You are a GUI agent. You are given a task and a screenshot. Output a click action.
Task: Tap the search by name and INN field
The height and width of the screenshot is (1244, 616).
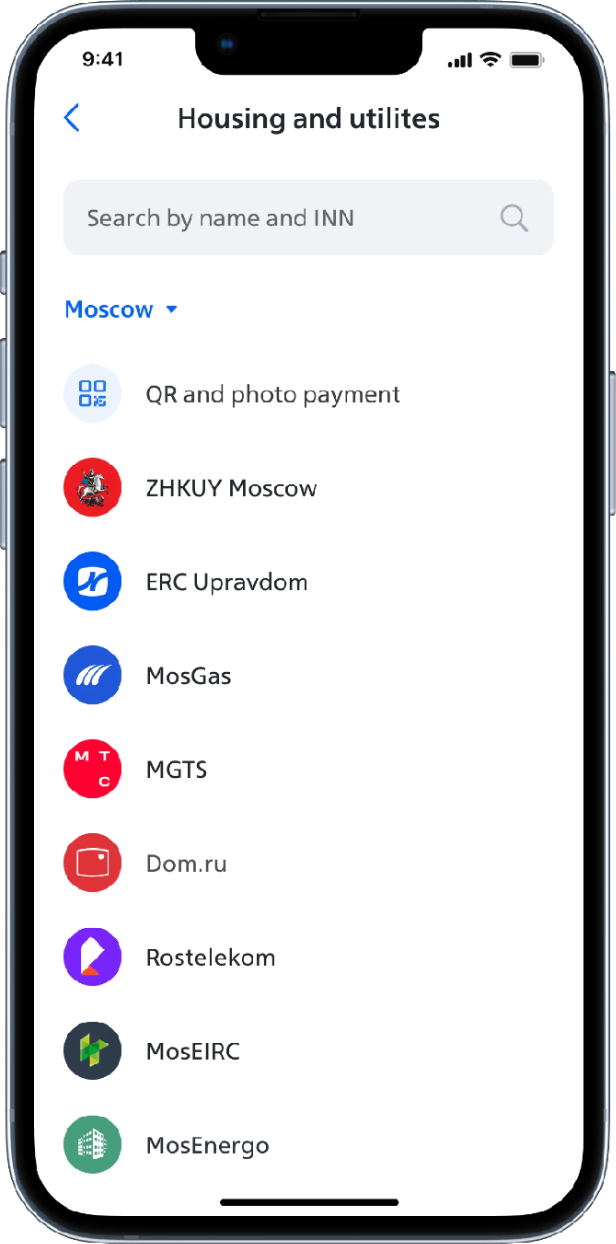click(290, 218)
